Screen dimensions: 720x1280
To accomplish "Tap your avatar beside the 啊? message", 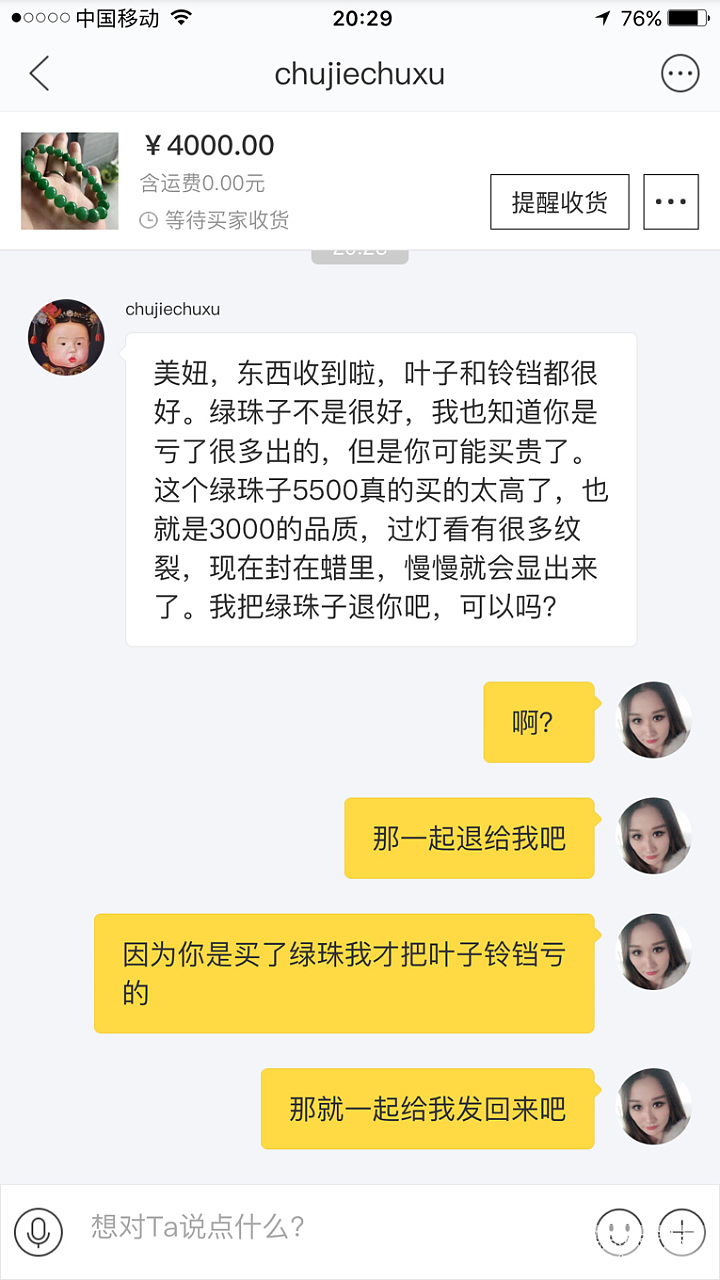I will 655,720.
